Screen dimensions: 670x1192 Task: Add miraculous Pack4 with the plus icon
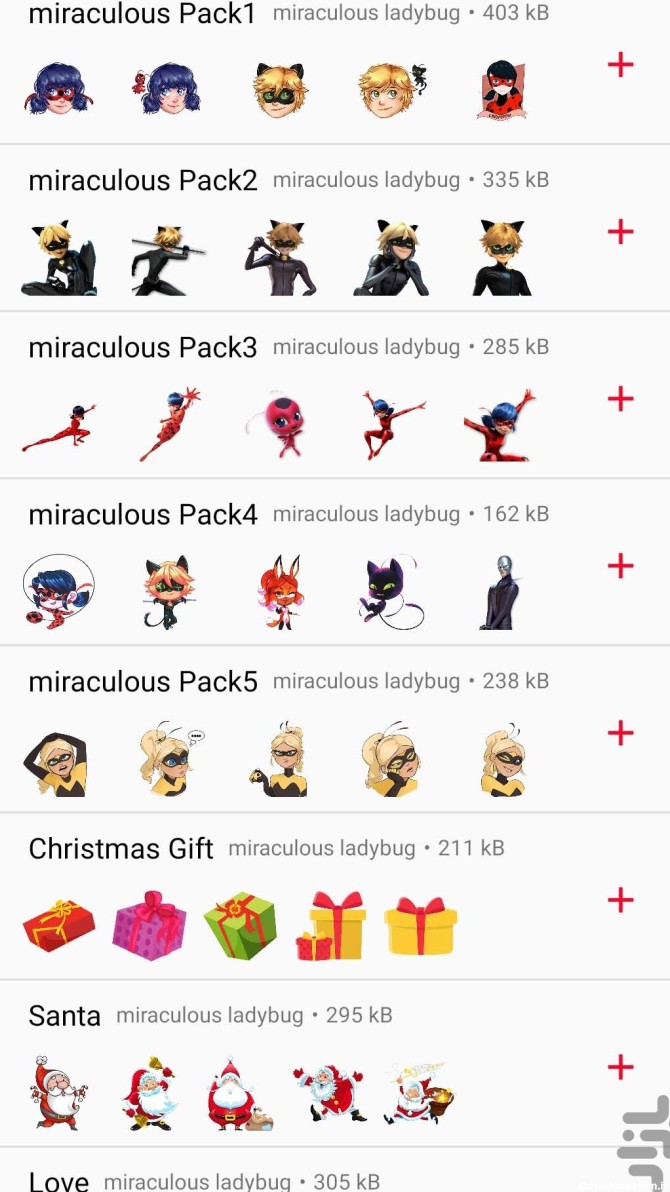(x=621, y=566)
